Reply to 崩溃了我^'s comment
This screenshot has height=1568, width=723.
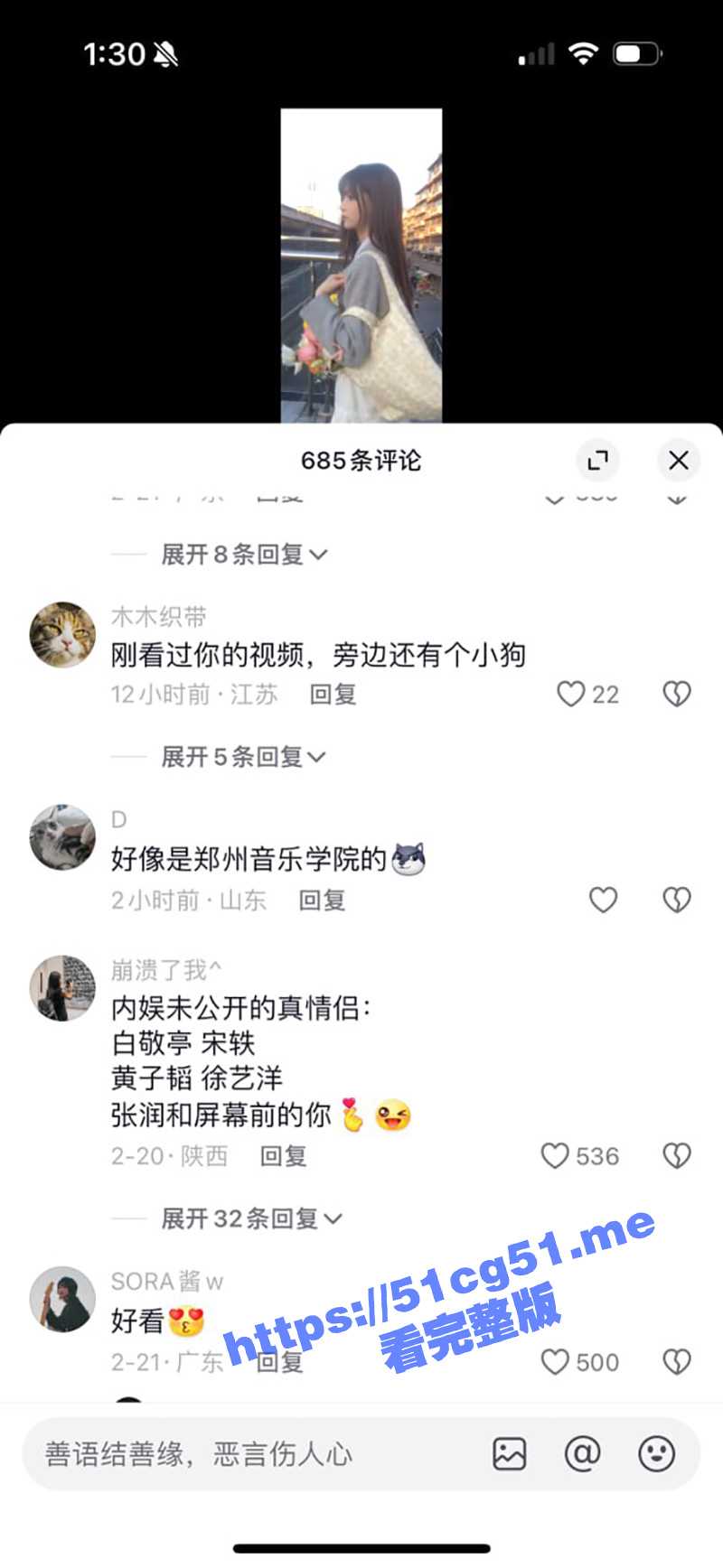[283, 1156]
